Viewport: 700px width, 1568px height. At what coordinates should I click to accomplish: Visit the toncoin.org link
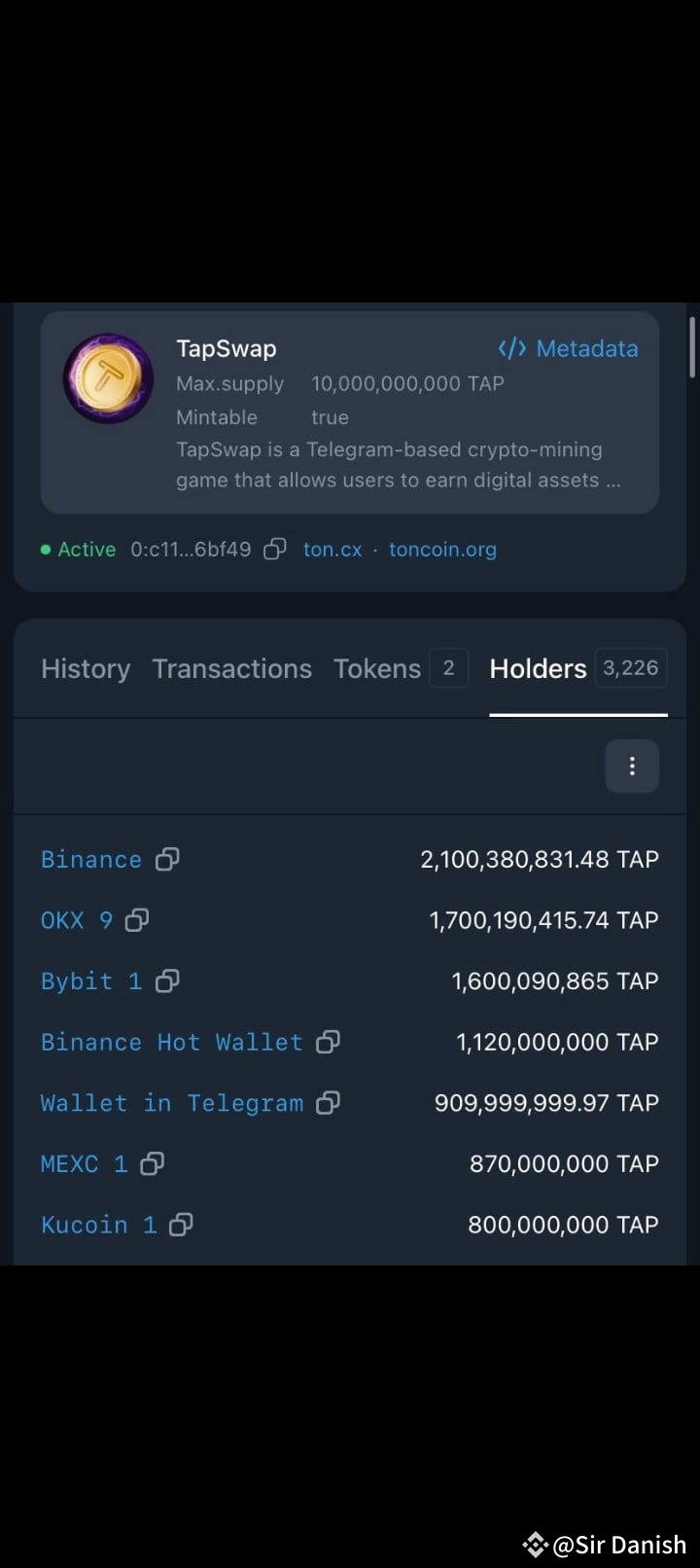[x=442, y=549]
